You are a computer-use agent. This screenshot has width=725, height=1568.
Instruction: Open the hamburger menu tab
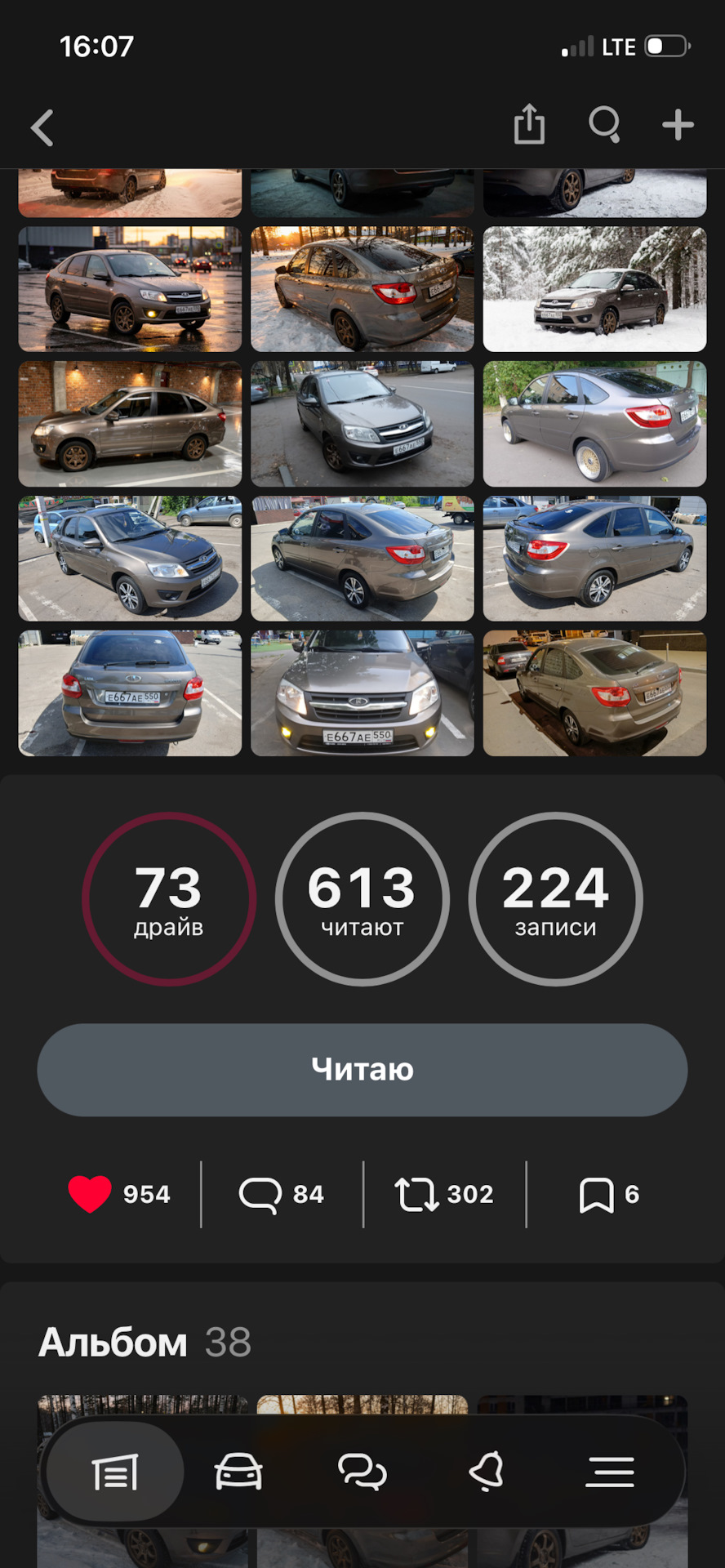(610, 1472)
